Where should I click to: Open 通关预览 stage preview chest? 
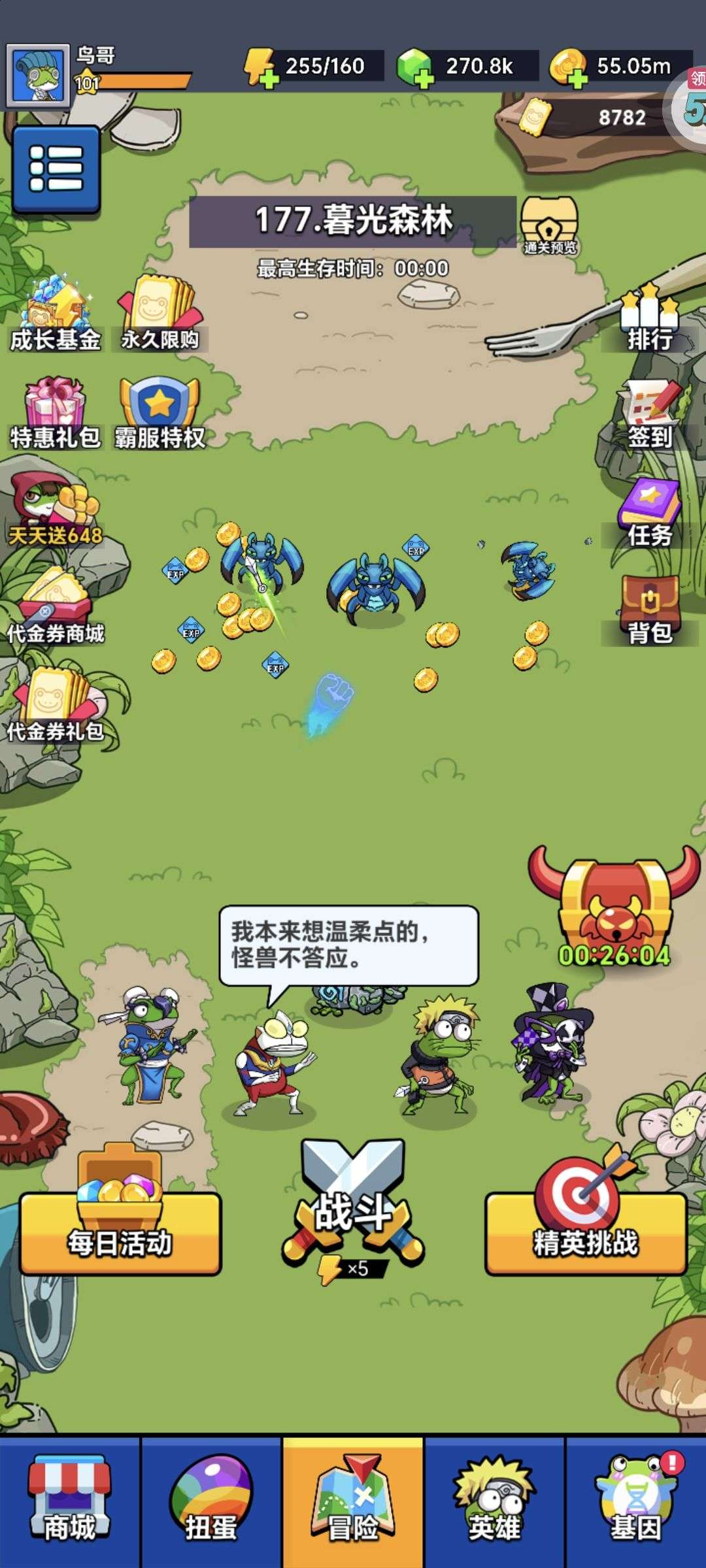click(549, 225)
